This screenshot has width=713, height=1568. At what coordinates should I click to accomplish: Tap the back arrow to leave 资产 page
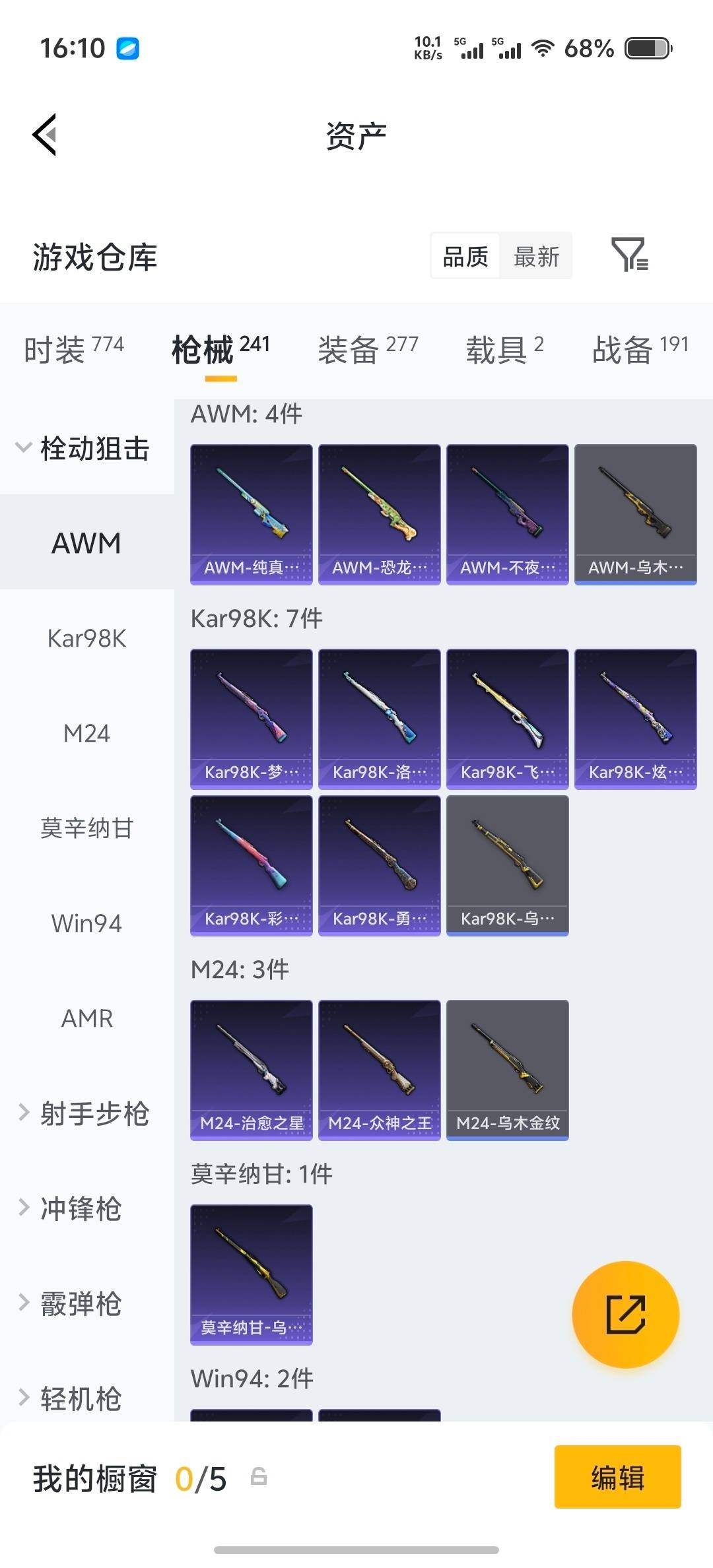(x=44, y=135)
